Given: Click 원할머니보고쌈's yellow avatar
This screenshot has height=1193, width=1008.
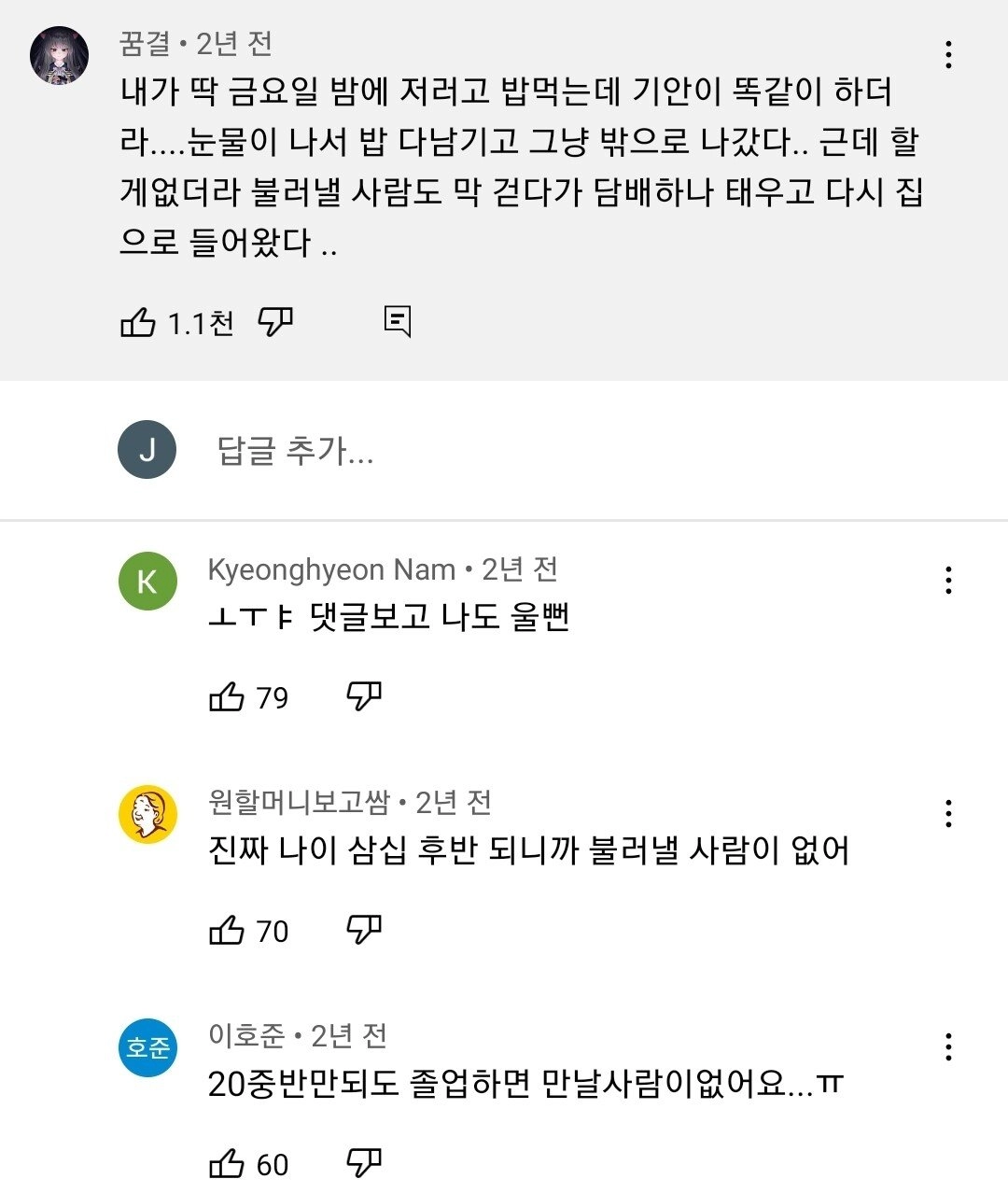Looking at the screenshot, I should coord(149,810).
